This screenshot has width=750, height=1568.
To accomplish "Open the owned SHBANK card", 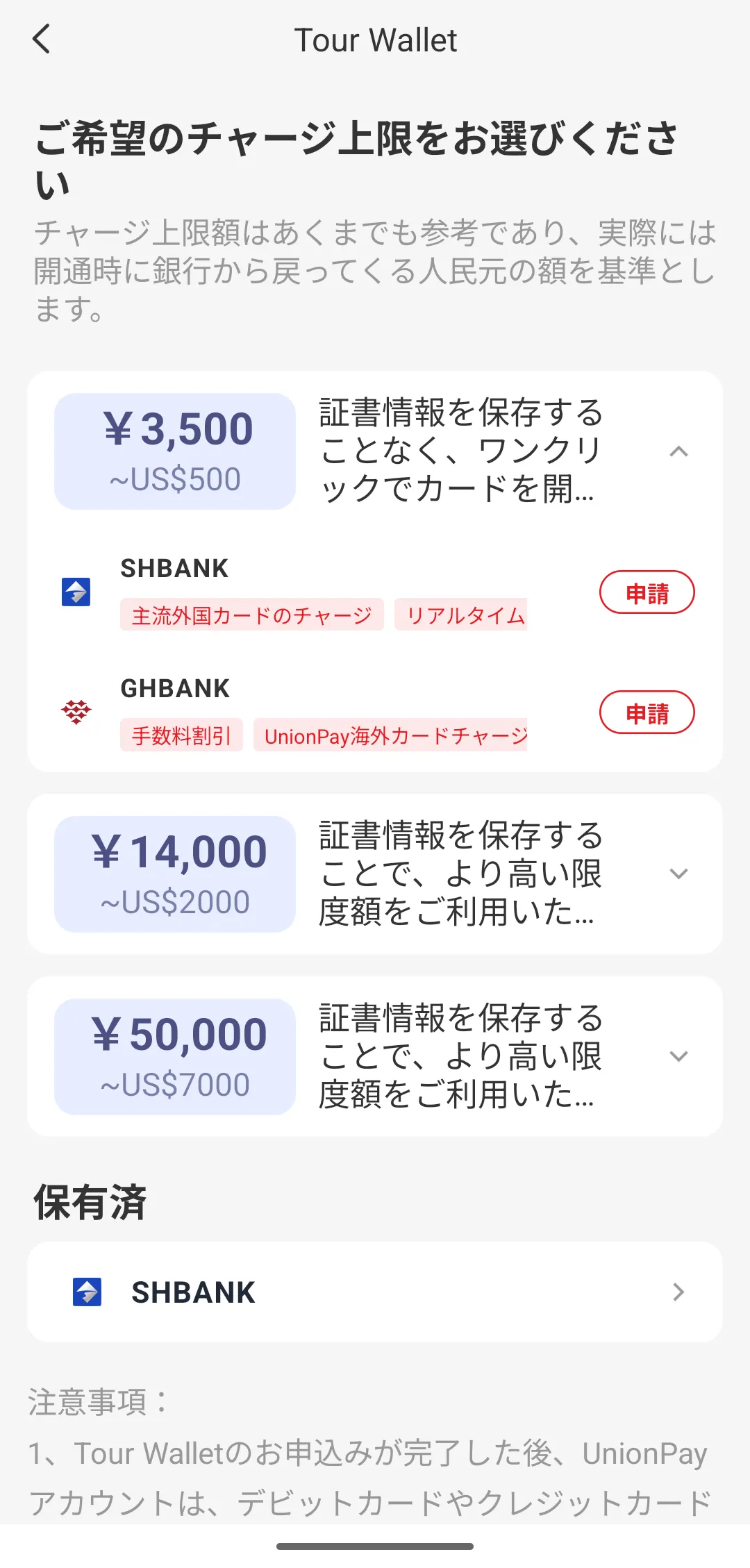I will pyautogui.click(x=375, y=1292).
